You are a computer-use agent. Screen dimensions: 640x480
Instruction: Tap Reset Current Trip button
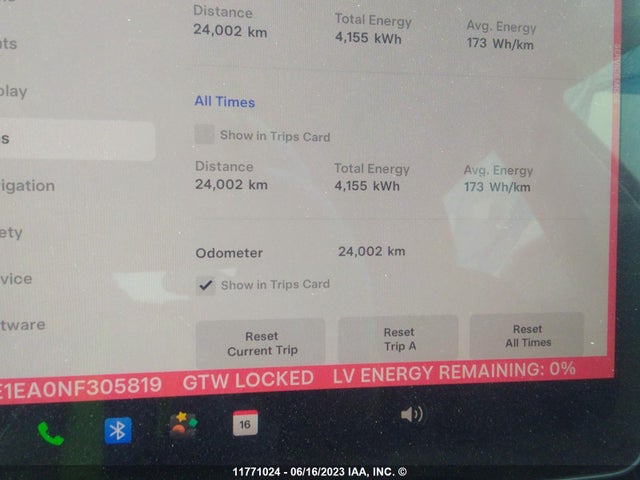[x=261, y=343]
